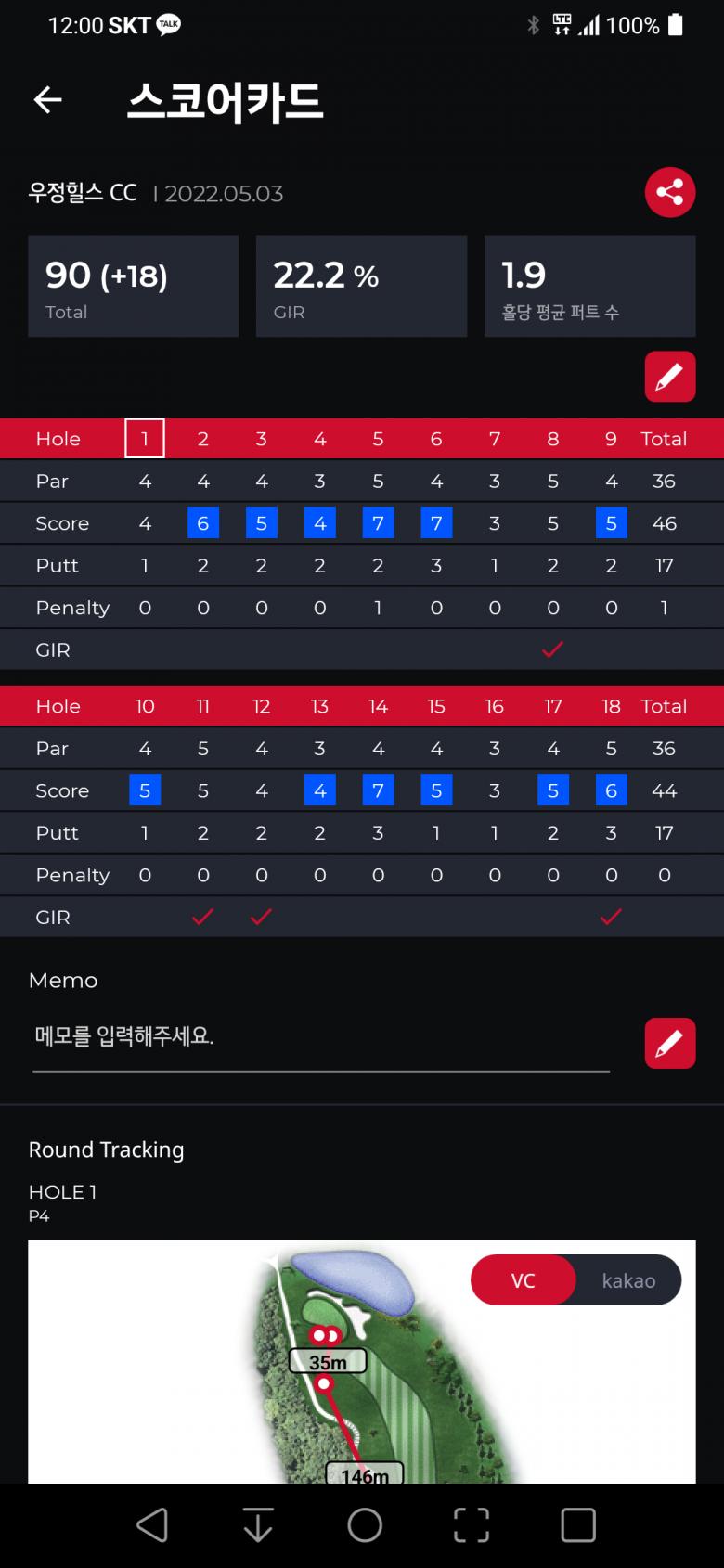Edit the memo with the pencil button
Viewport: 724px width, 1568px height.
point(669,1044)
